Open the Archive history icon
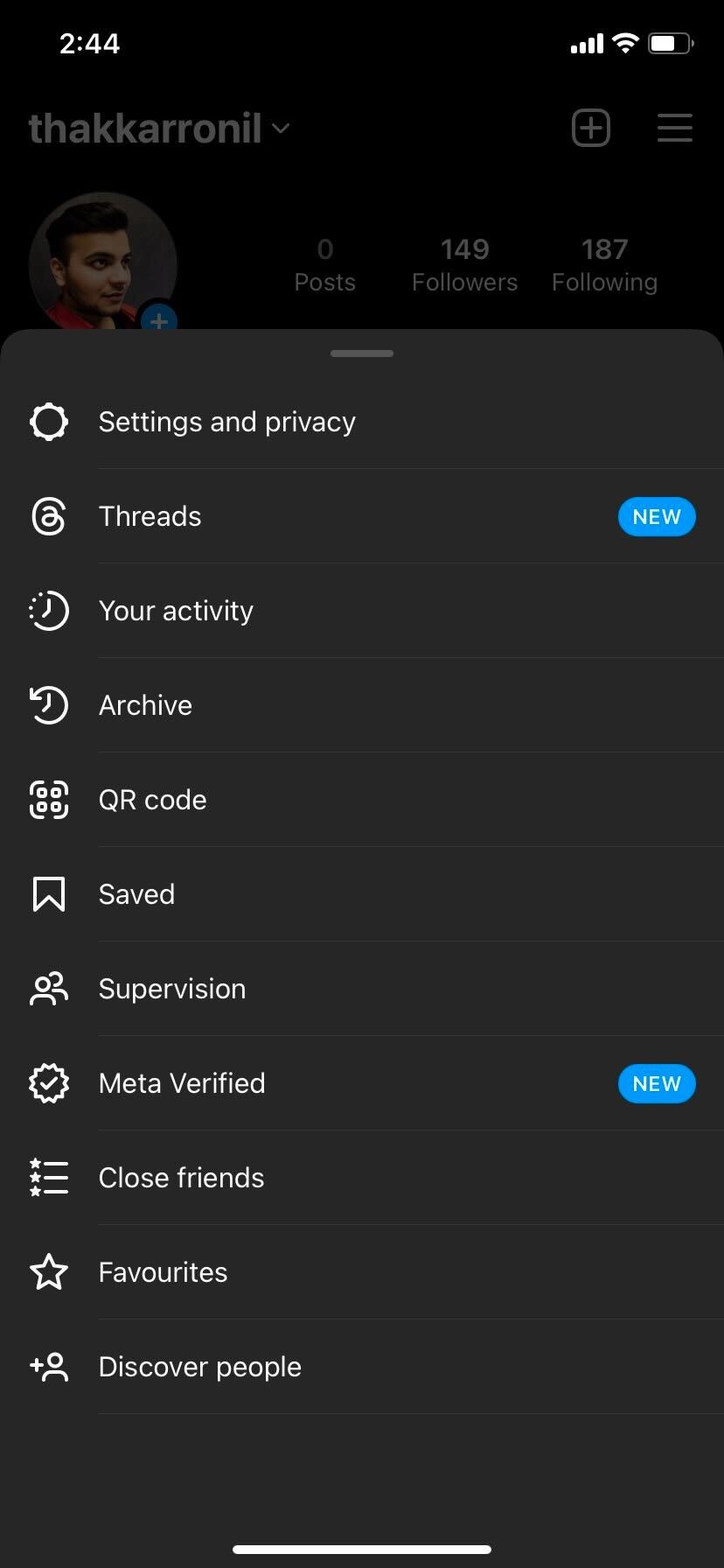Viewport: 724px width, 1568px height. pos(49,705)
